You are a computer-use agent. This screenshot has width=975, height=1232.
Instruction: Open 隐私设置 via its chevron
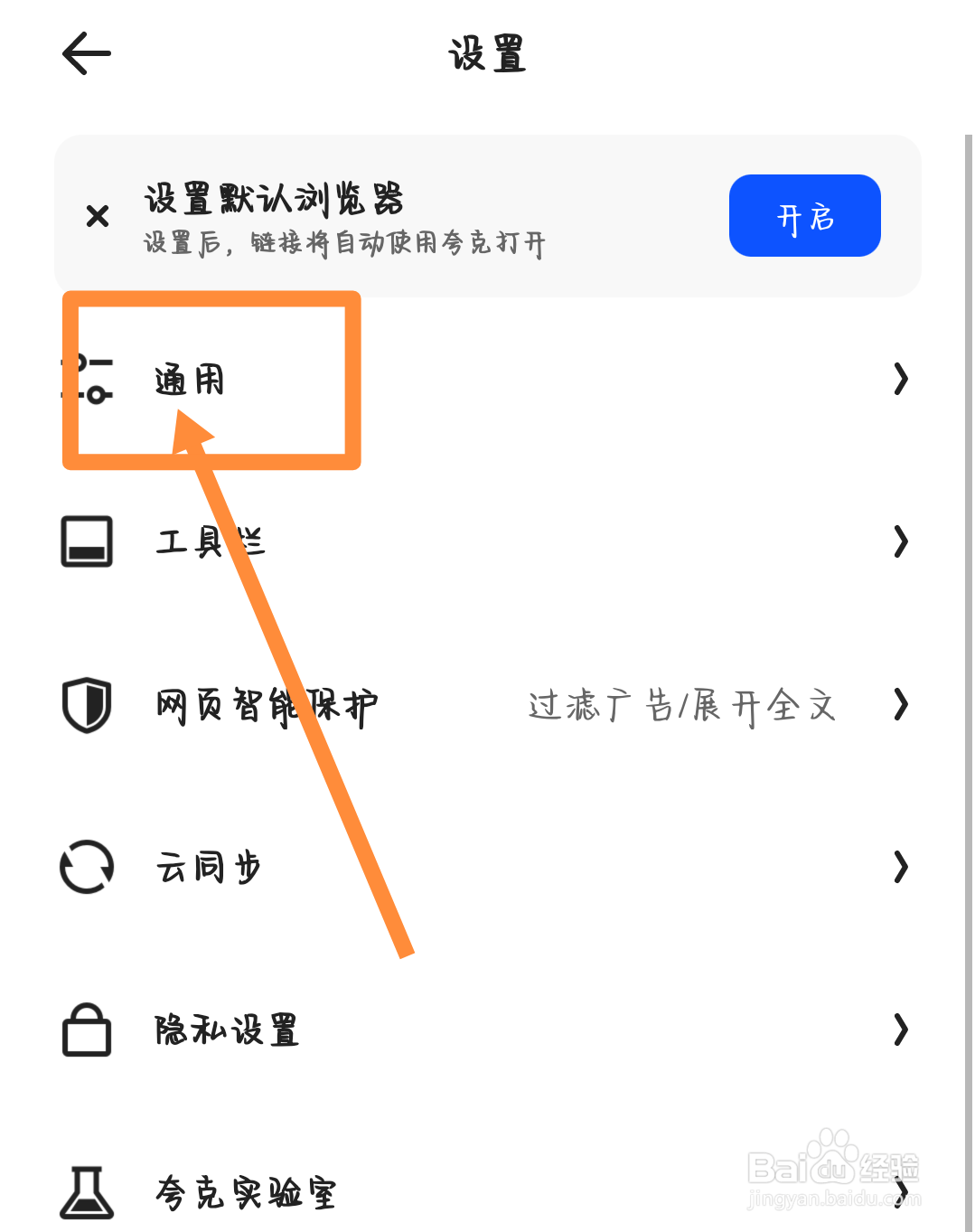900,1030
